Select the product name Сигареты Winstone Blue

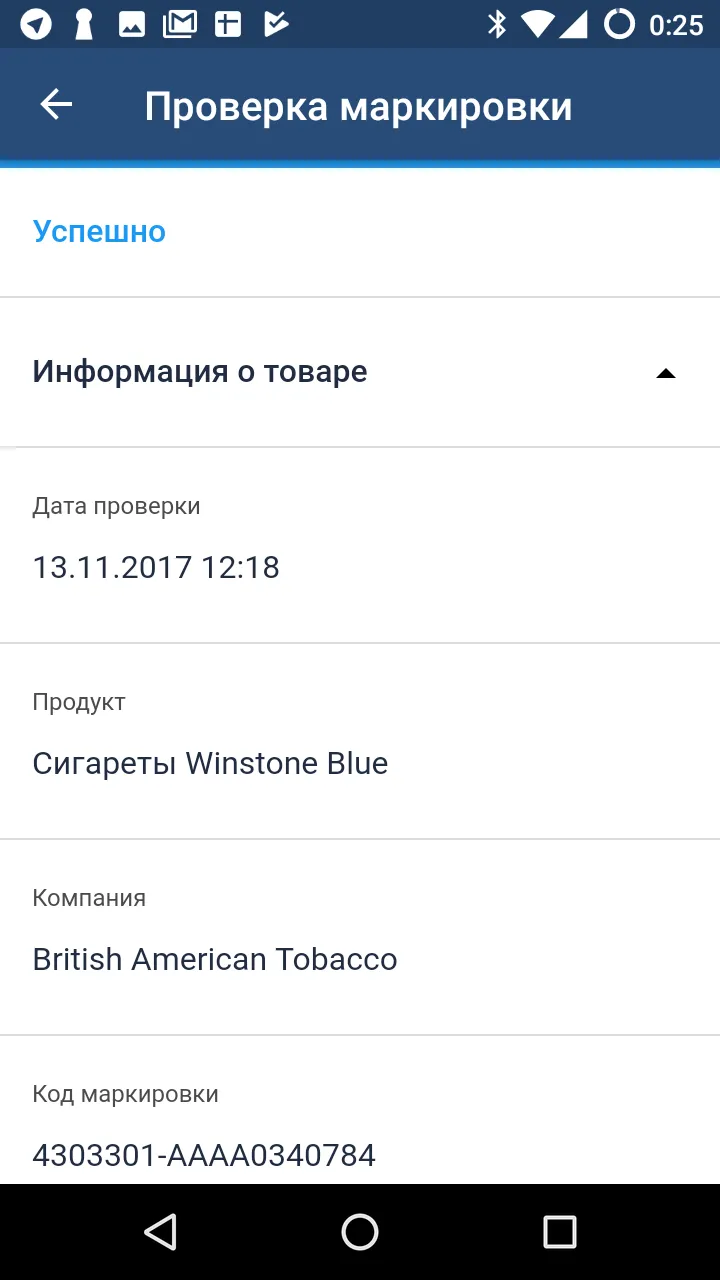[x=210, y=763]
